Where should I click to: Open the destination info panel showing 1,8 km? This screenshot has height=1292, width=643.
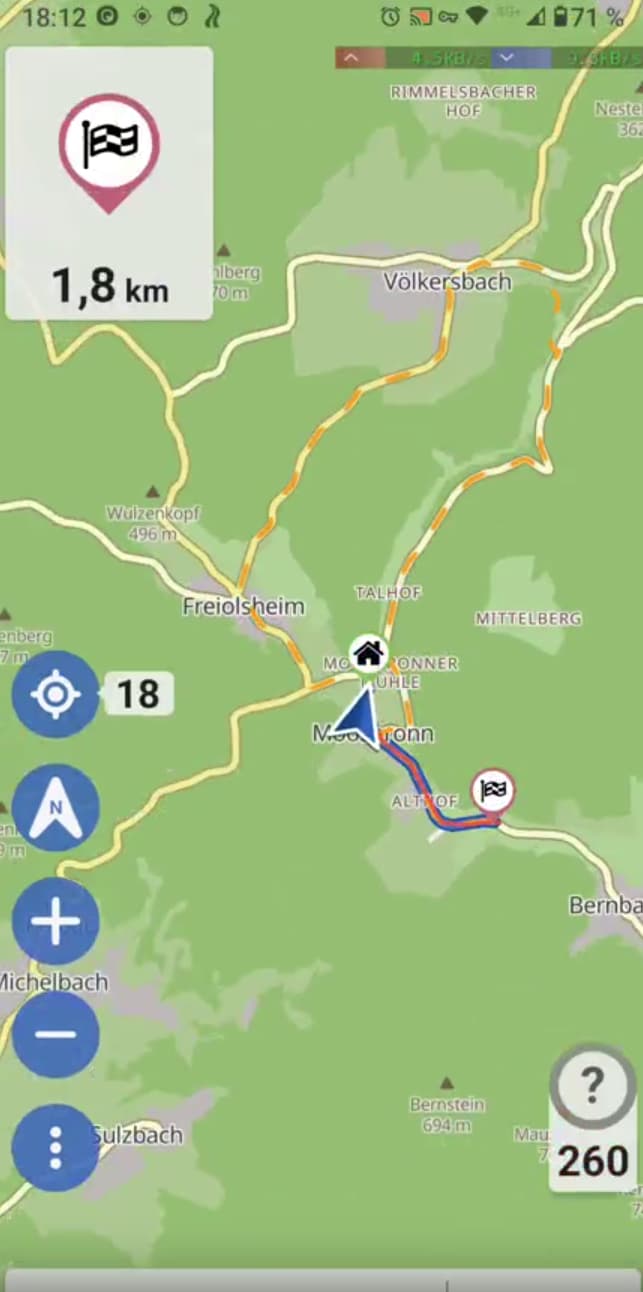109,184
